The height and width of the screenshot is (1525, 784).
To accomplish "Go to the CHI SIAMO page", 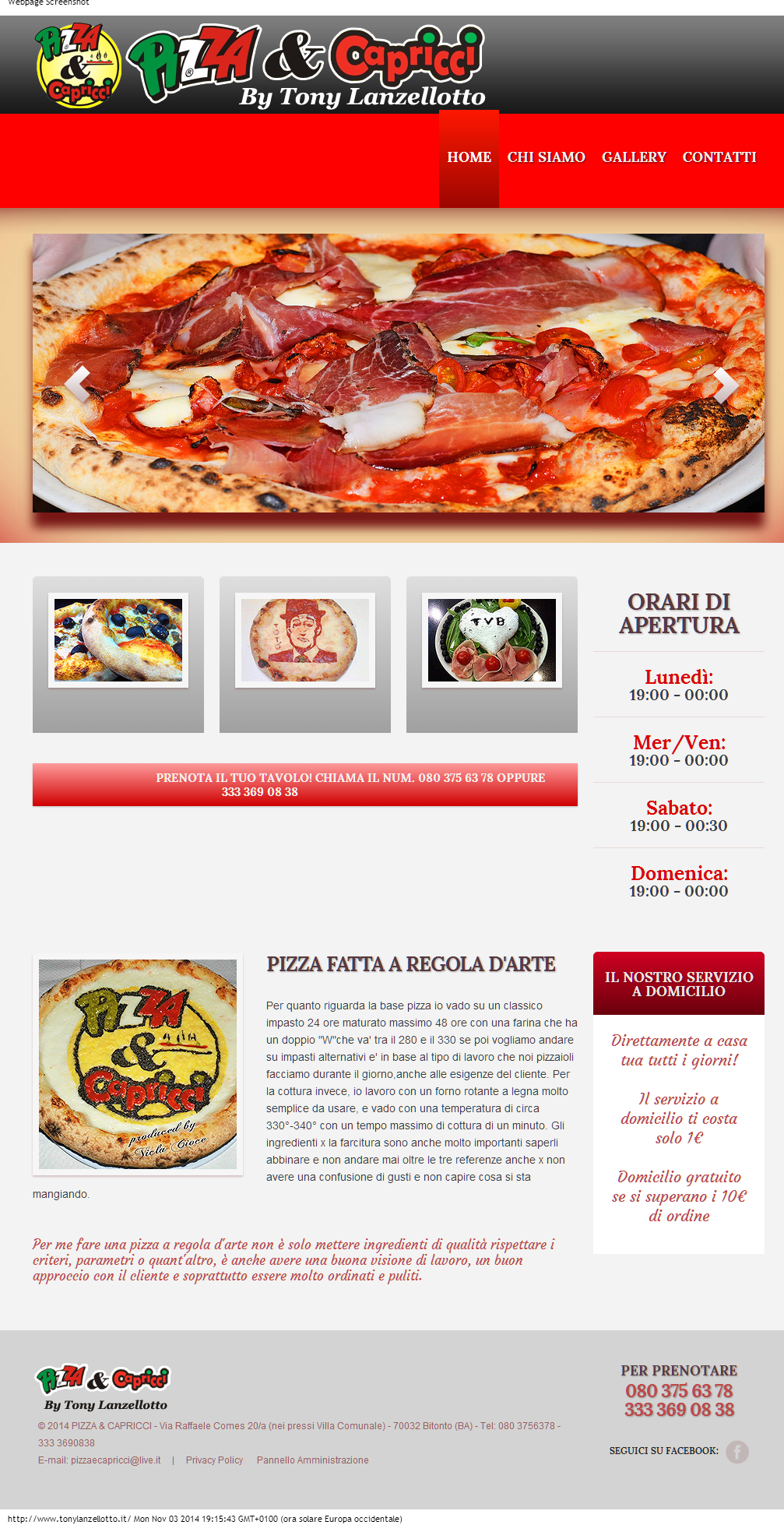I will (x=546, y=157).
